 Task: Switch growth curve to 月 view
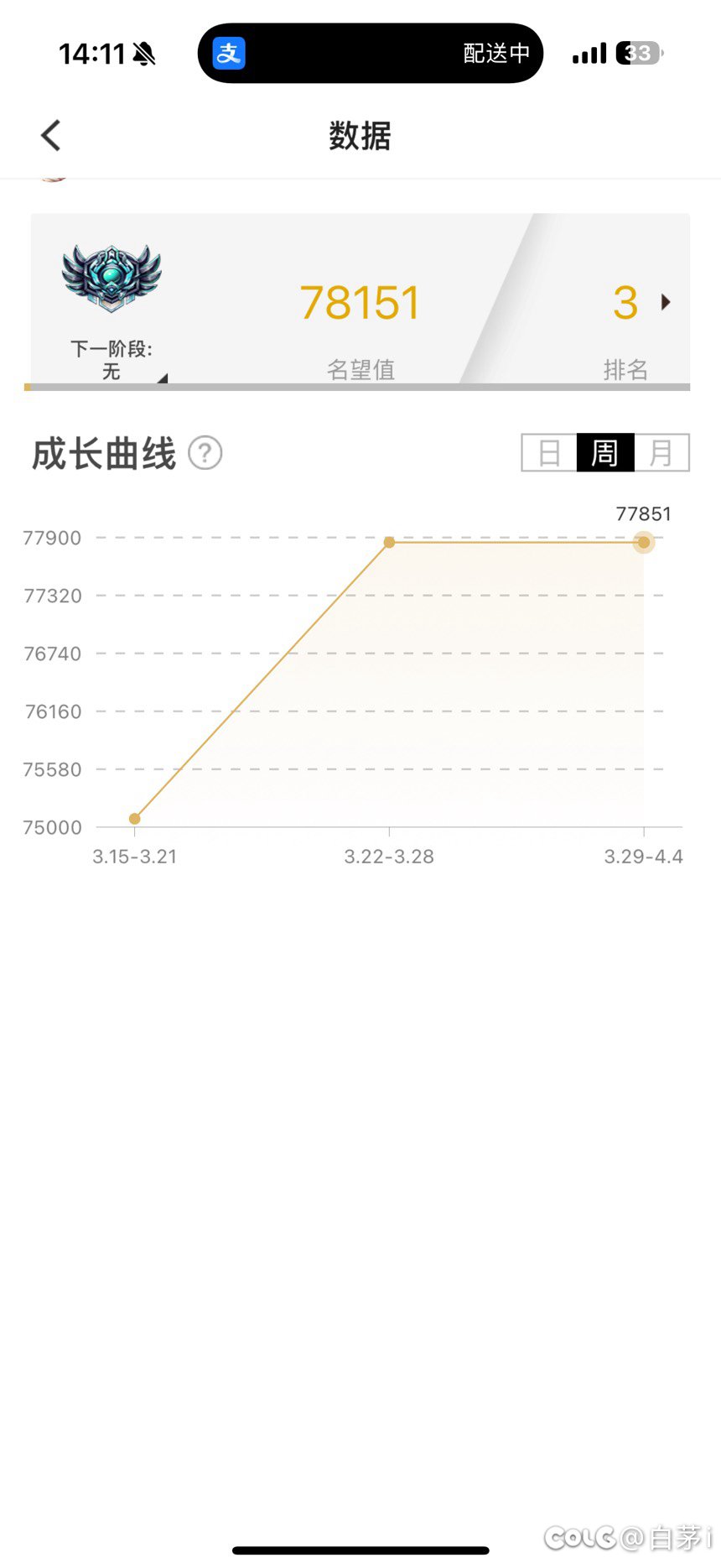(x=661, y=453)
